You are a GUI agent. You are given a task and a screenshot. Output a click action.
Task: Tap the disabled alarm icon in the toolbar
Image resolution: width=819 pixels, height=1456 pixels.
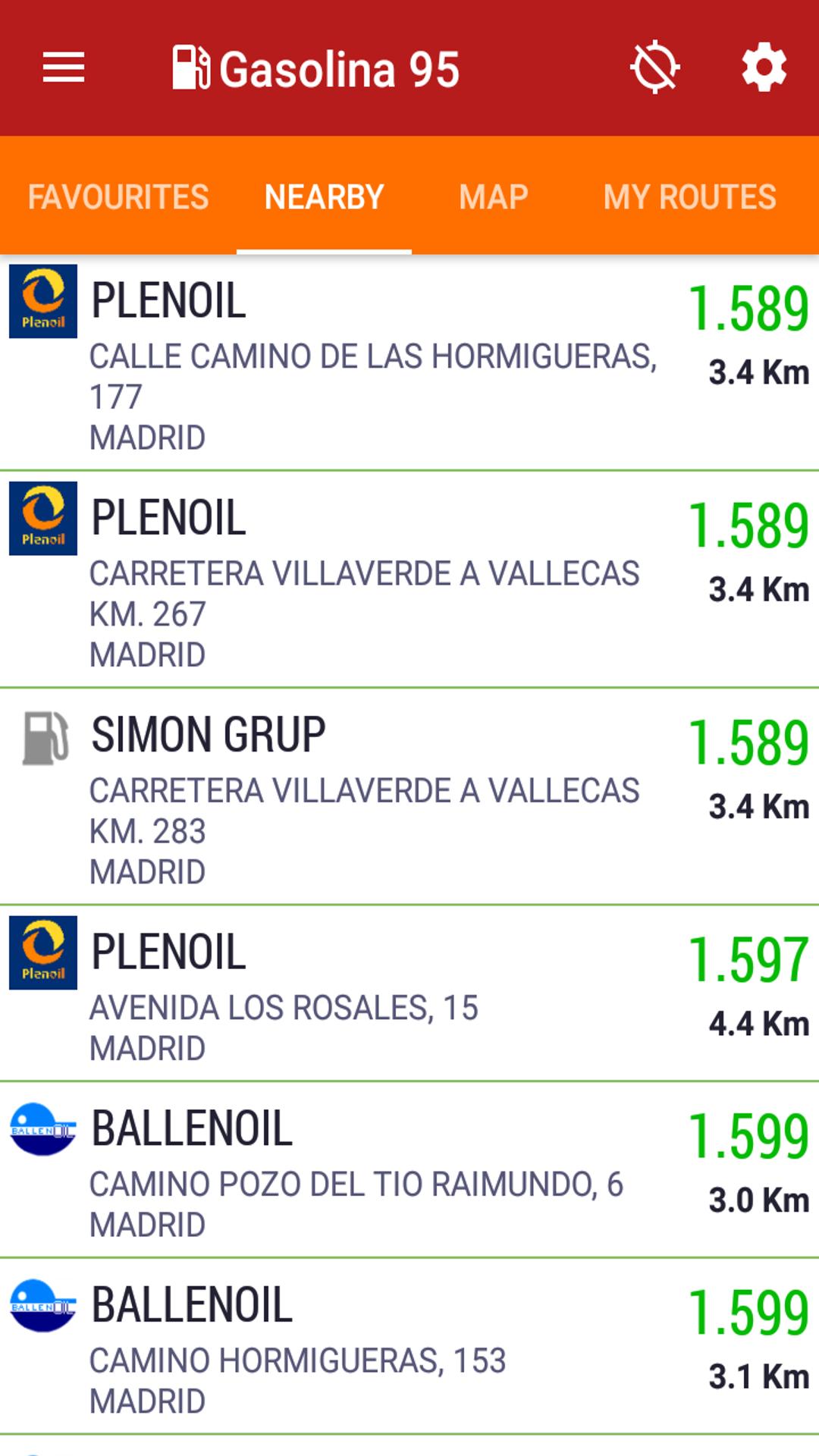point(654,67)
